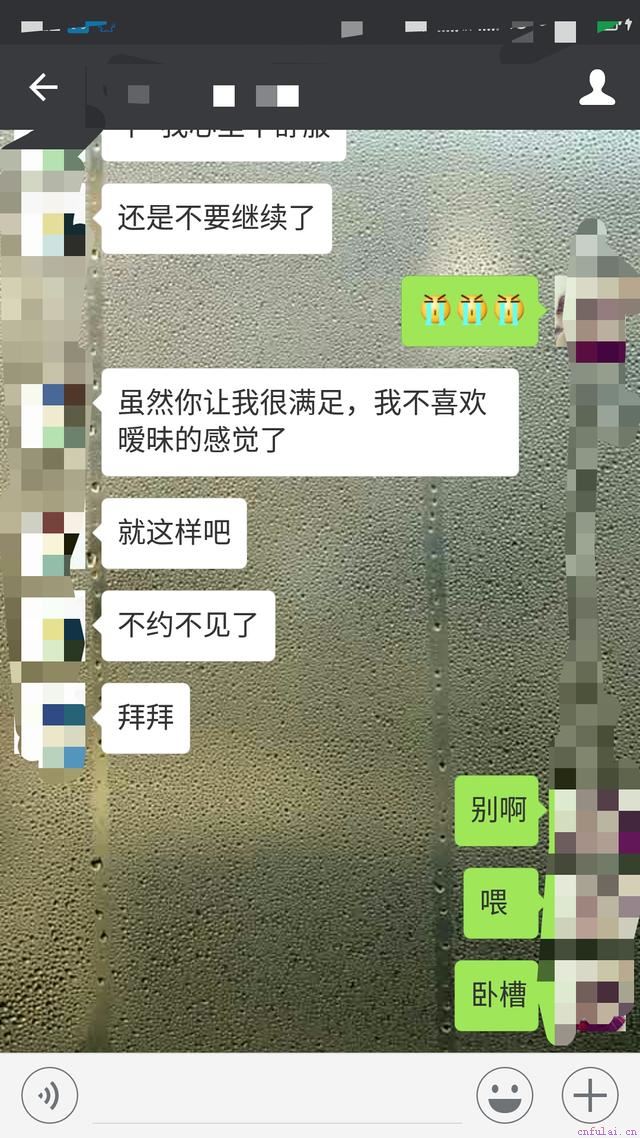
Task: Switch to voice input
Action: 49,1096
